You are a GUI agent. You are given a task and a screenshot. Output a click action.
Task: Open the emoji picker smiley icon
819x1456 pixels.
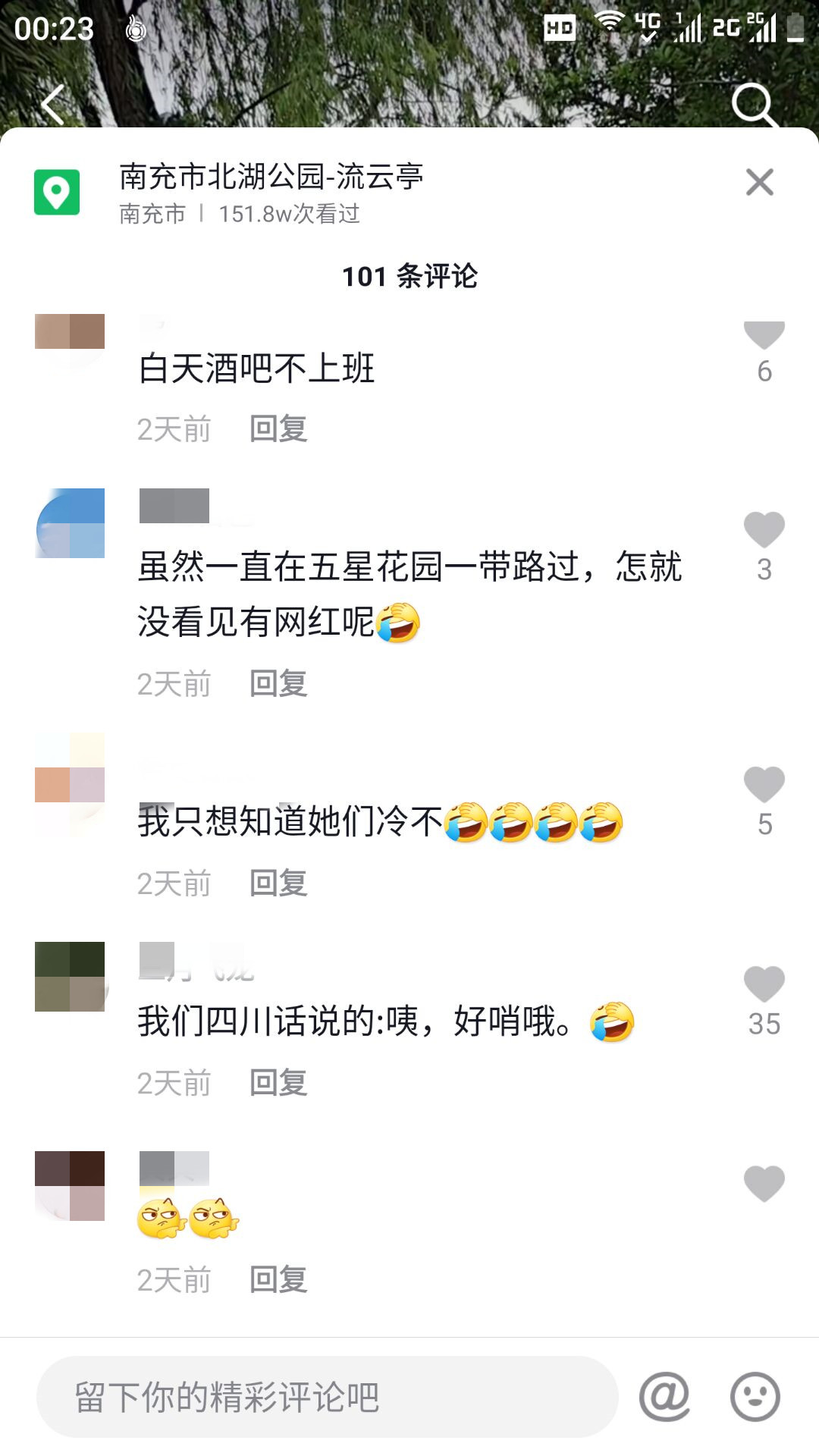[755, 1397]
